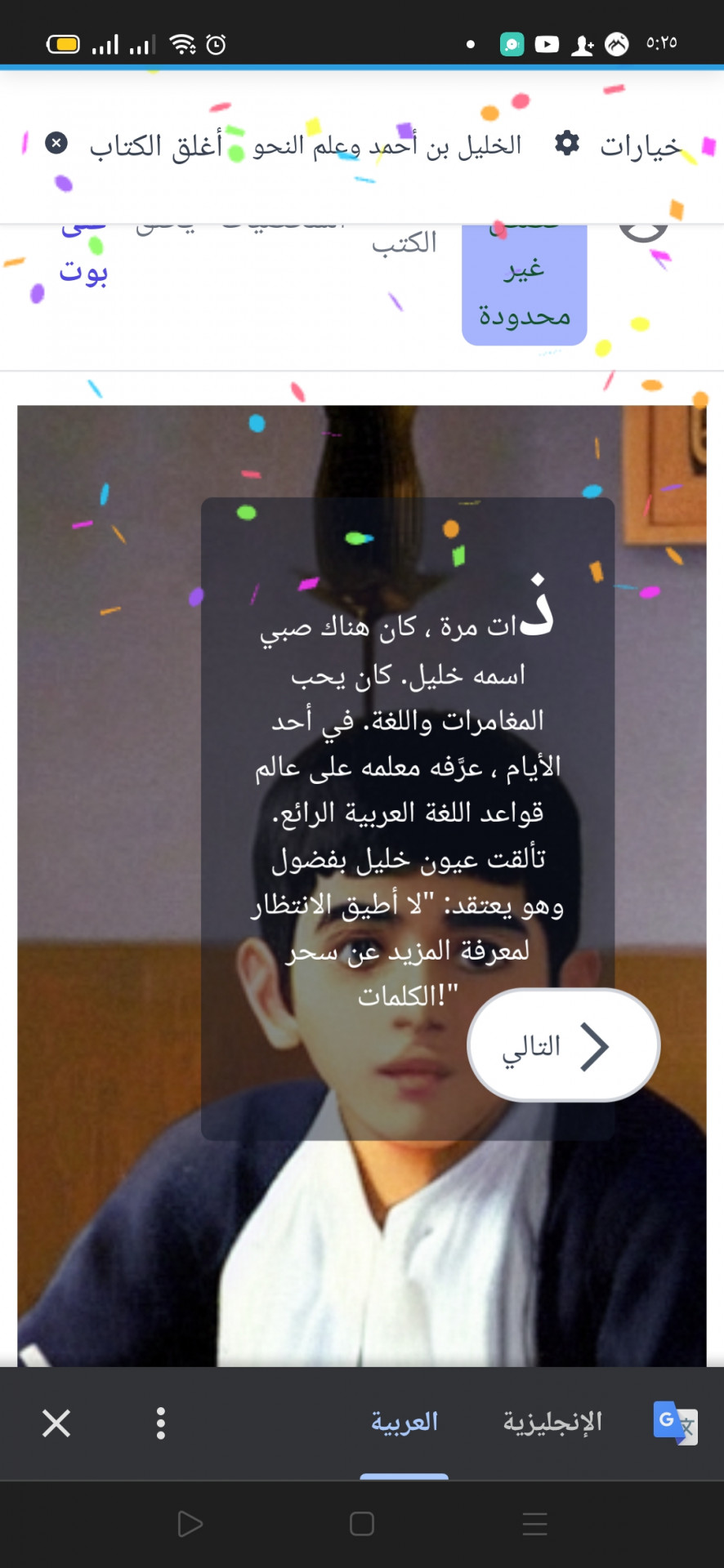
Task: Select الإنجليزية language in translate bar
Action: [552, 1423]
